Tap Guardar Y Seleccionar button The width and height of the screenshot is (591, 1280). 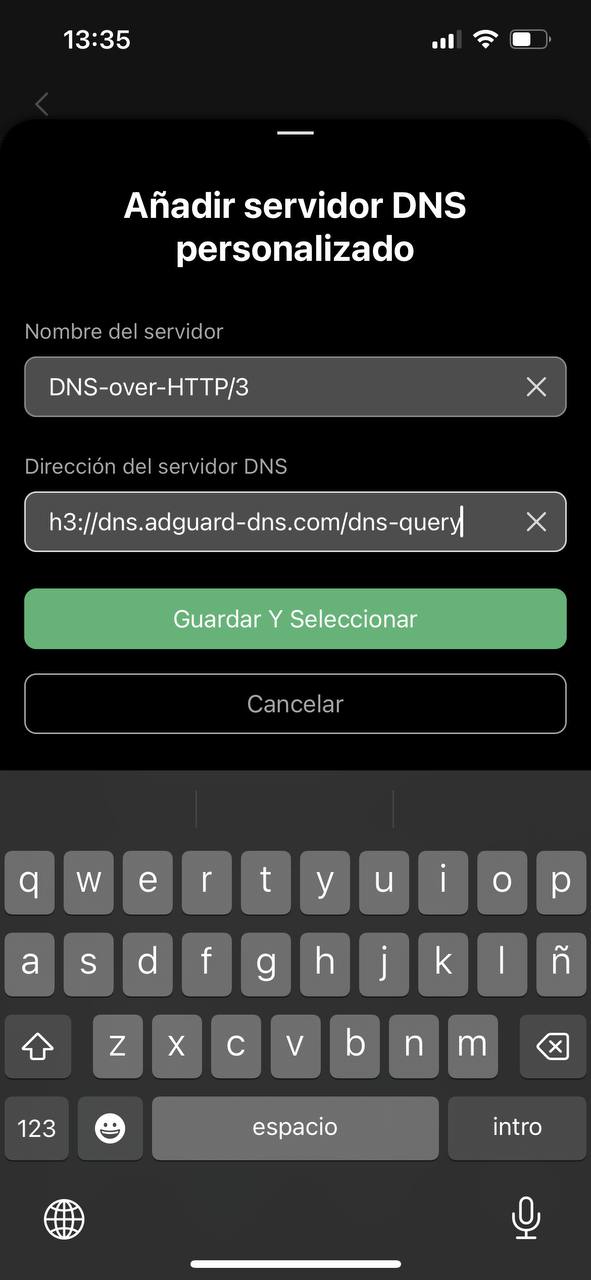[x=295, y=619]
